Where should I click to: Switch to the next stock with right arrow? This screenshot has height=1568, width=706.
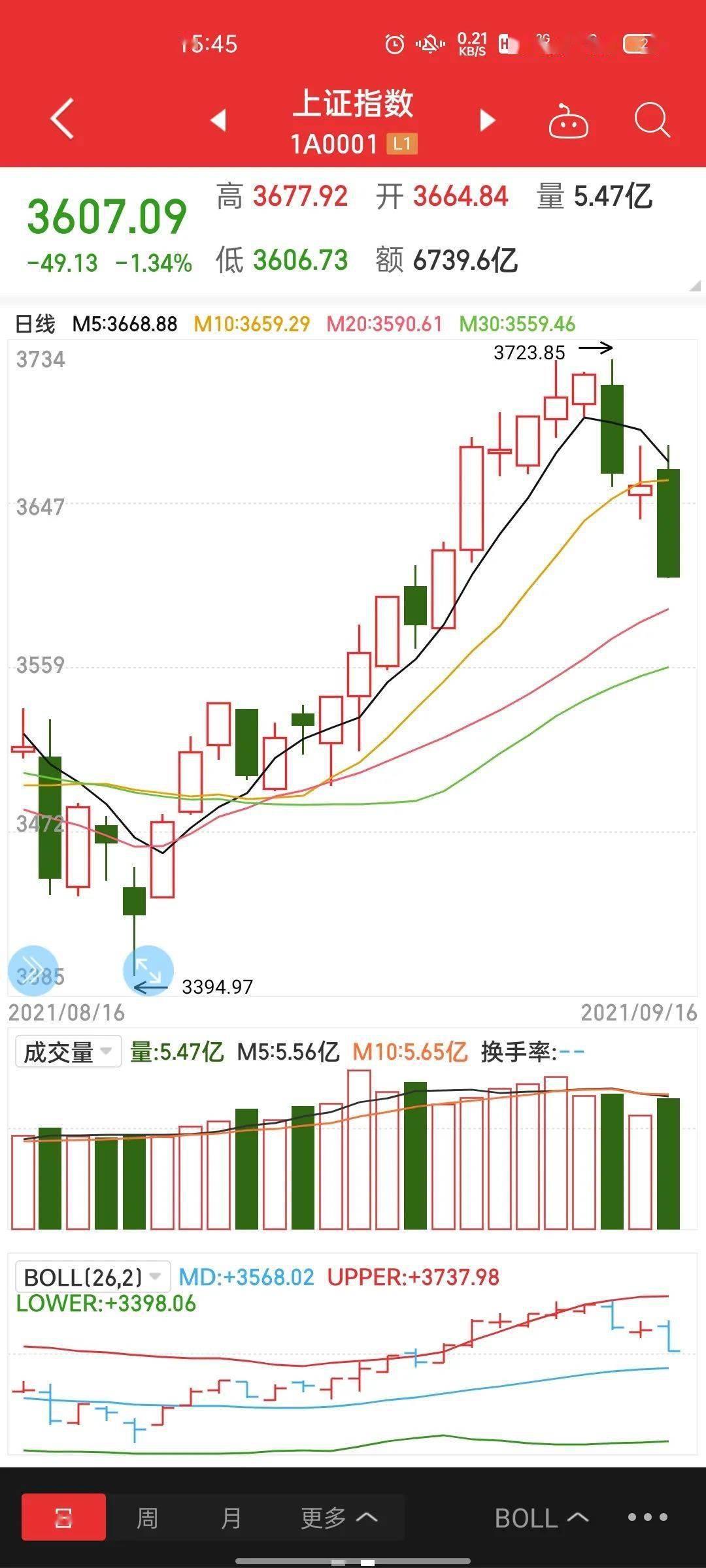pos(487,120)
